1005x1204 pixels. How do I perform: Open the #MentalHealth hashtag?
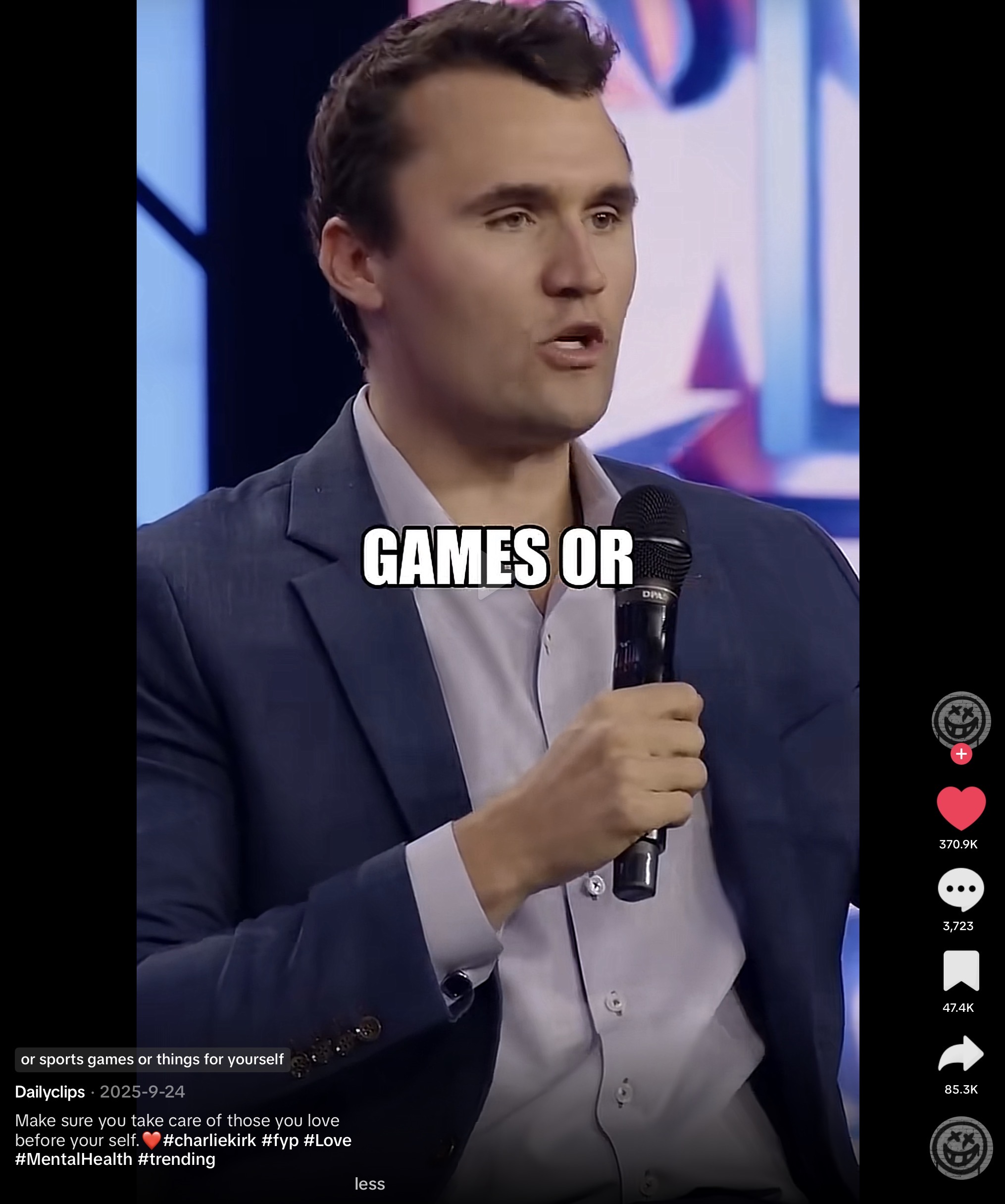tap(73, 1159)
